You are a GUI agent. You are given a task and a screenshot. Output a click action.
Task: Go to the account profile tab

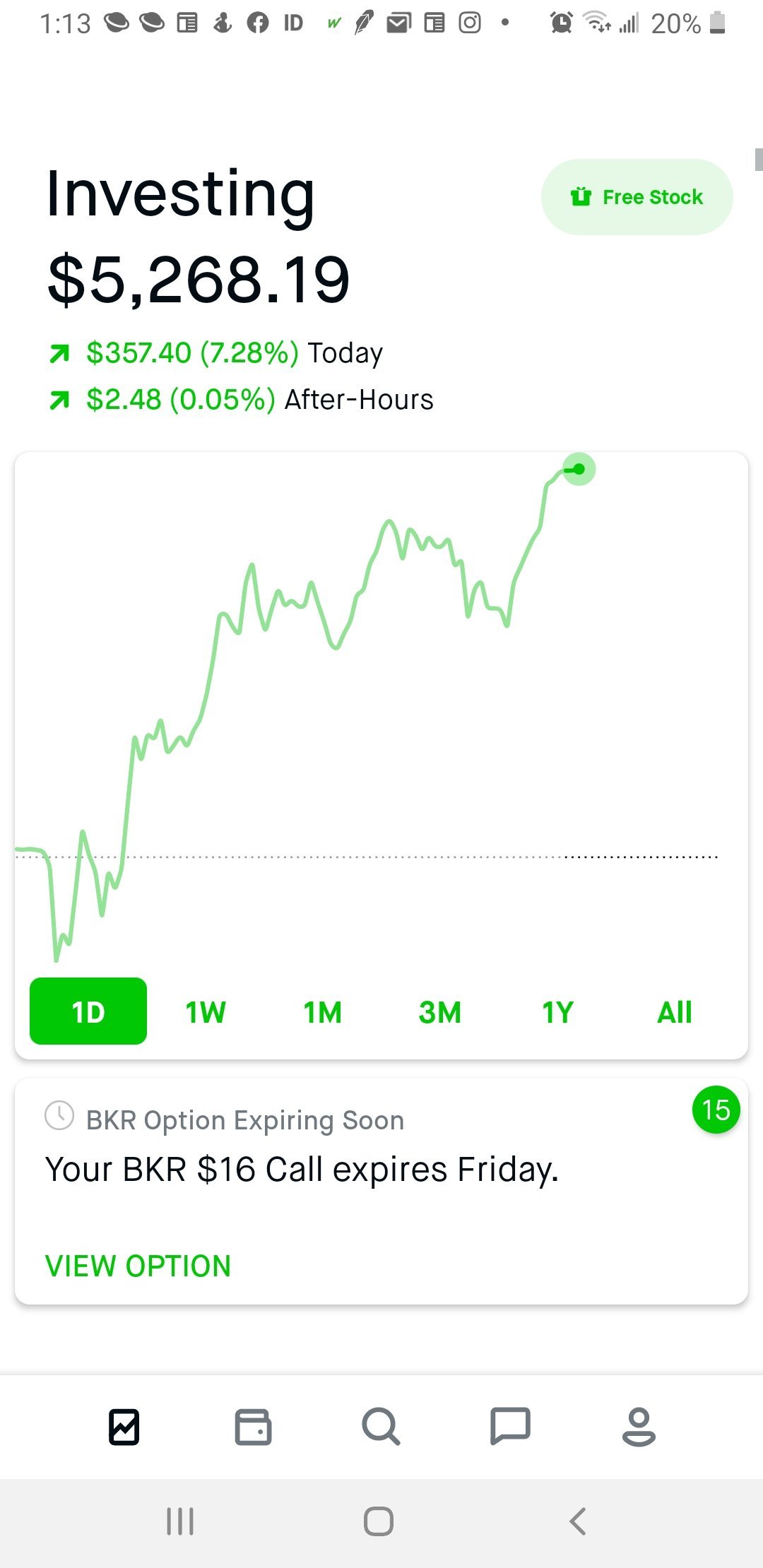click(639, 1427)
